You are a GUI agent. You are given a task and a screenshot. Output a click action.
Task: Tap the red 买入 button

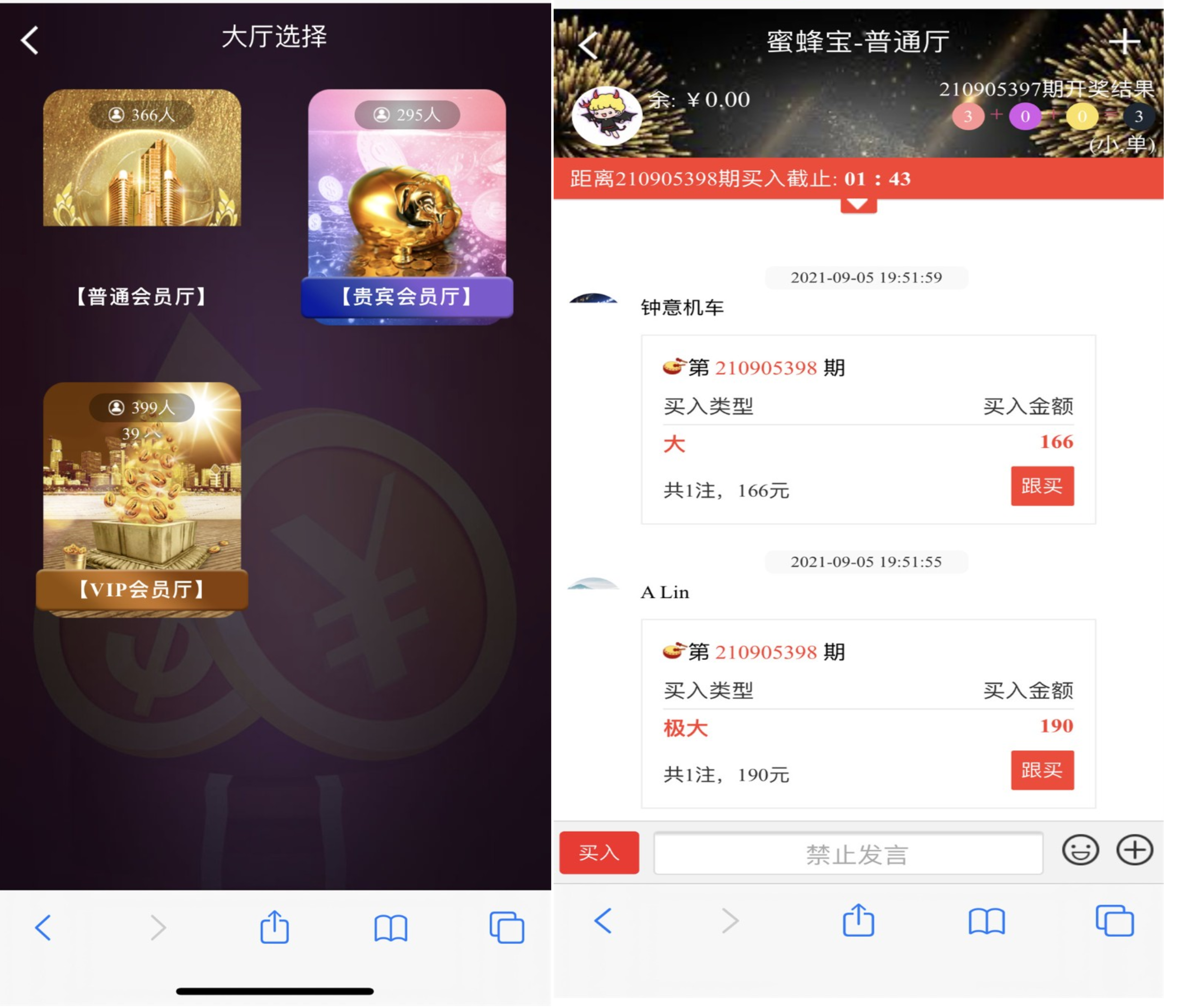(x=598, y=852)
